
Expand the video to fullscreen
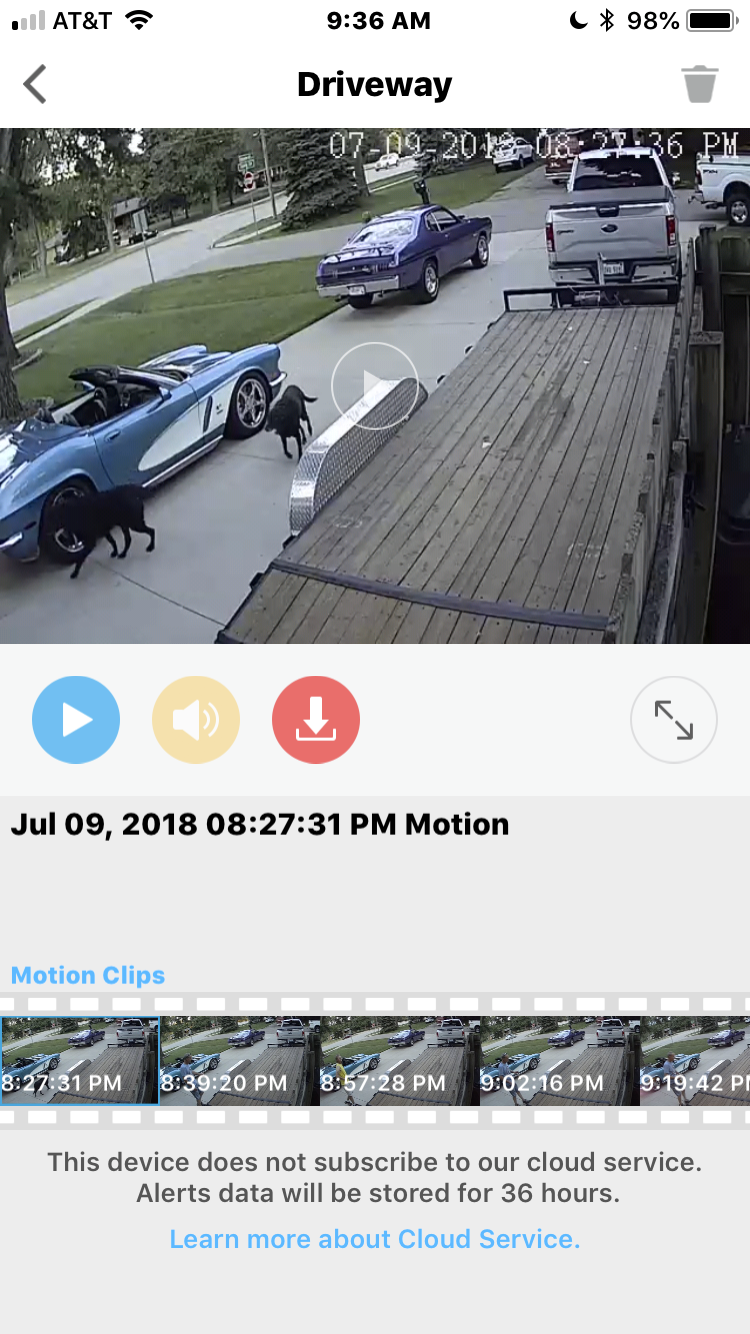(673, 720)
